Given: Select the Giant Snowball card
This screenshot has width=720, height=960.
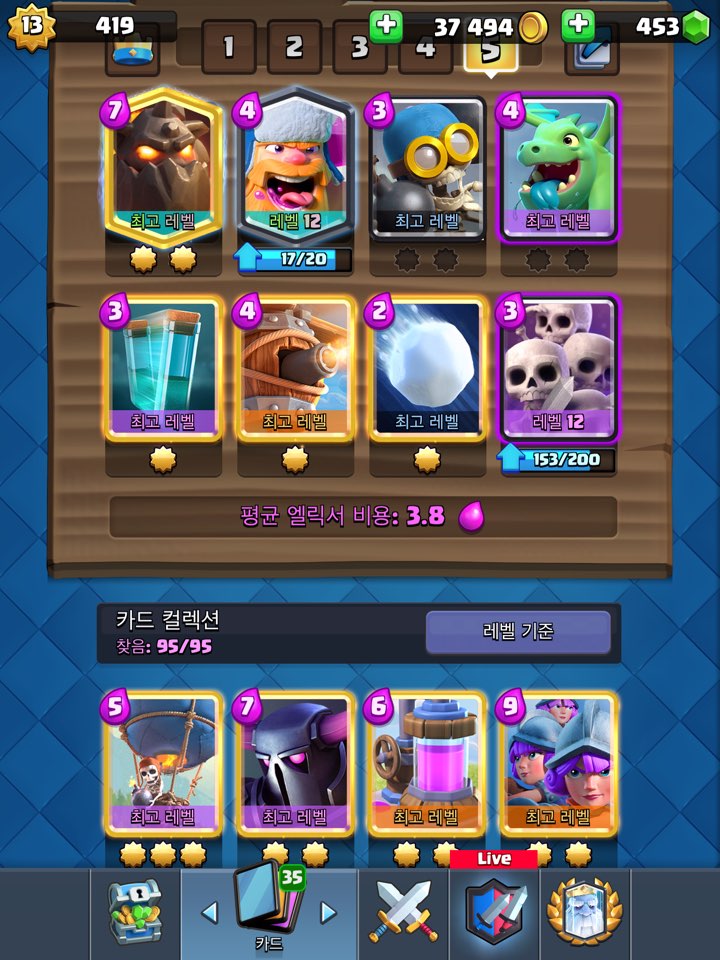Looking at the screenshot, I should tap(427, 368).
